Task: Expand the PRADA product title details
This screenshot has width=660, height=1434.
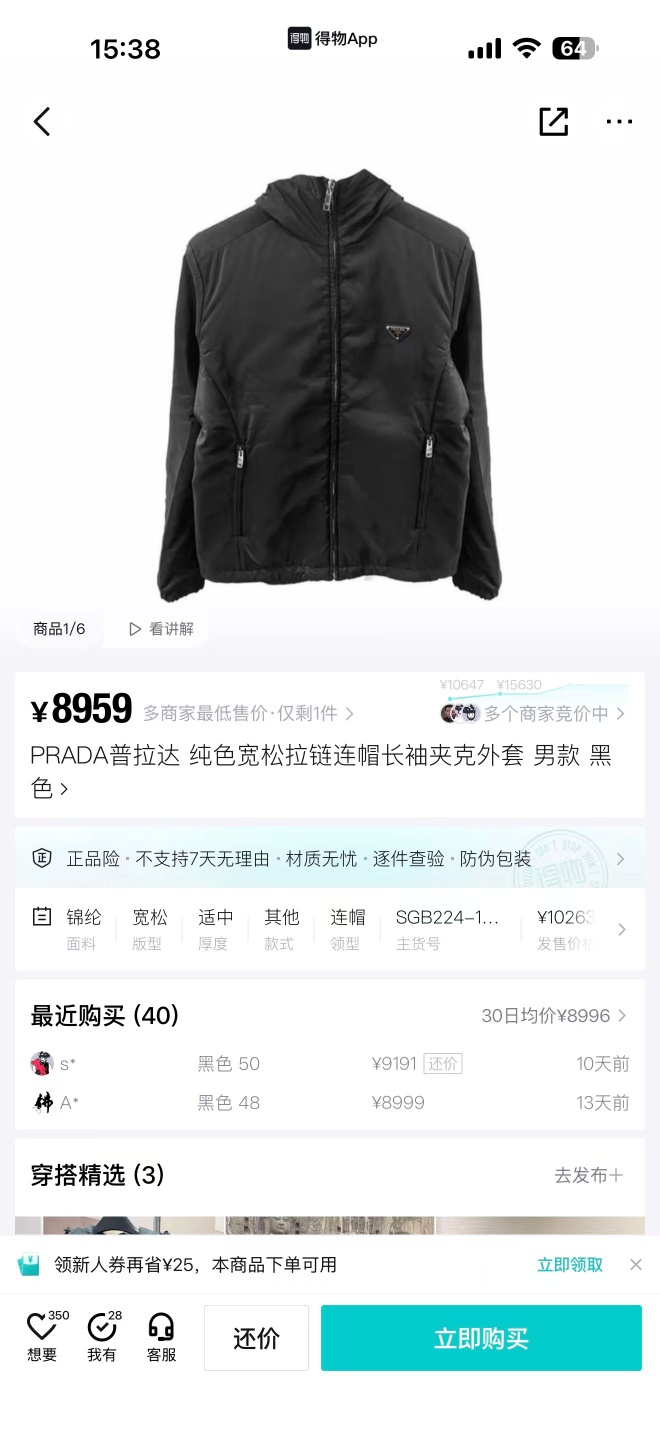Action: [x=320, y=771]
